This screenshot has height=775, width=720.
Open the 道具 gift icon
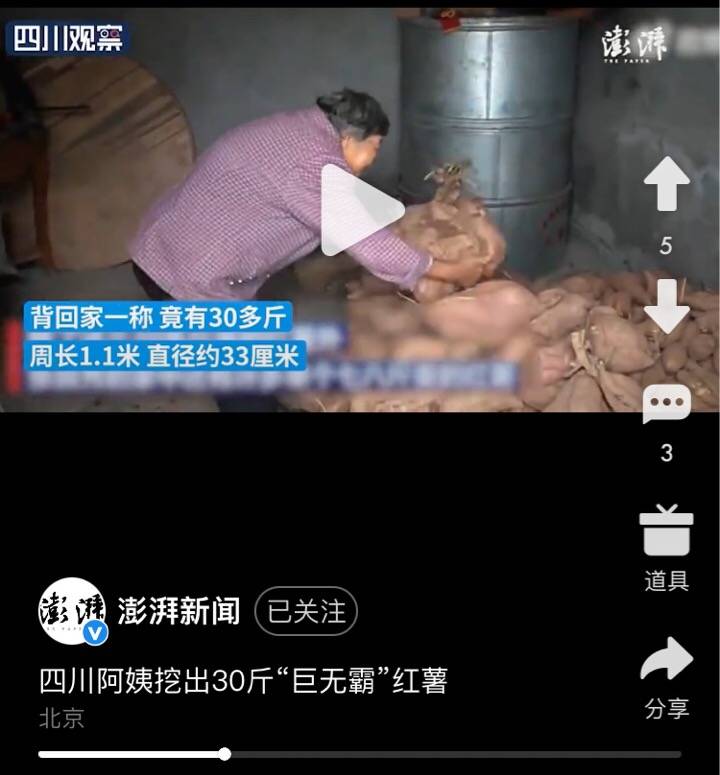tap(666, 532)
